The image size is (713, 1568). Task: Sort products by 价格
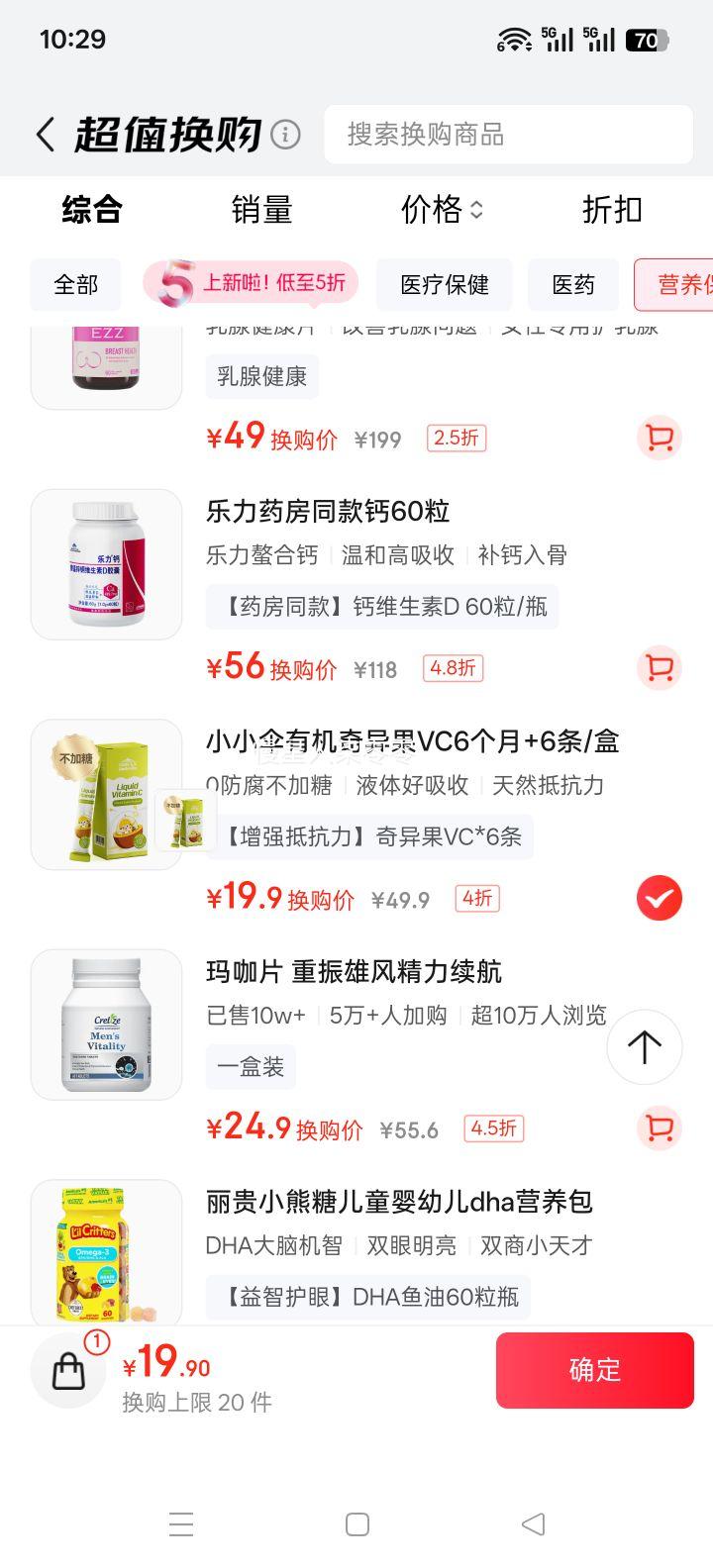point(442,210)
